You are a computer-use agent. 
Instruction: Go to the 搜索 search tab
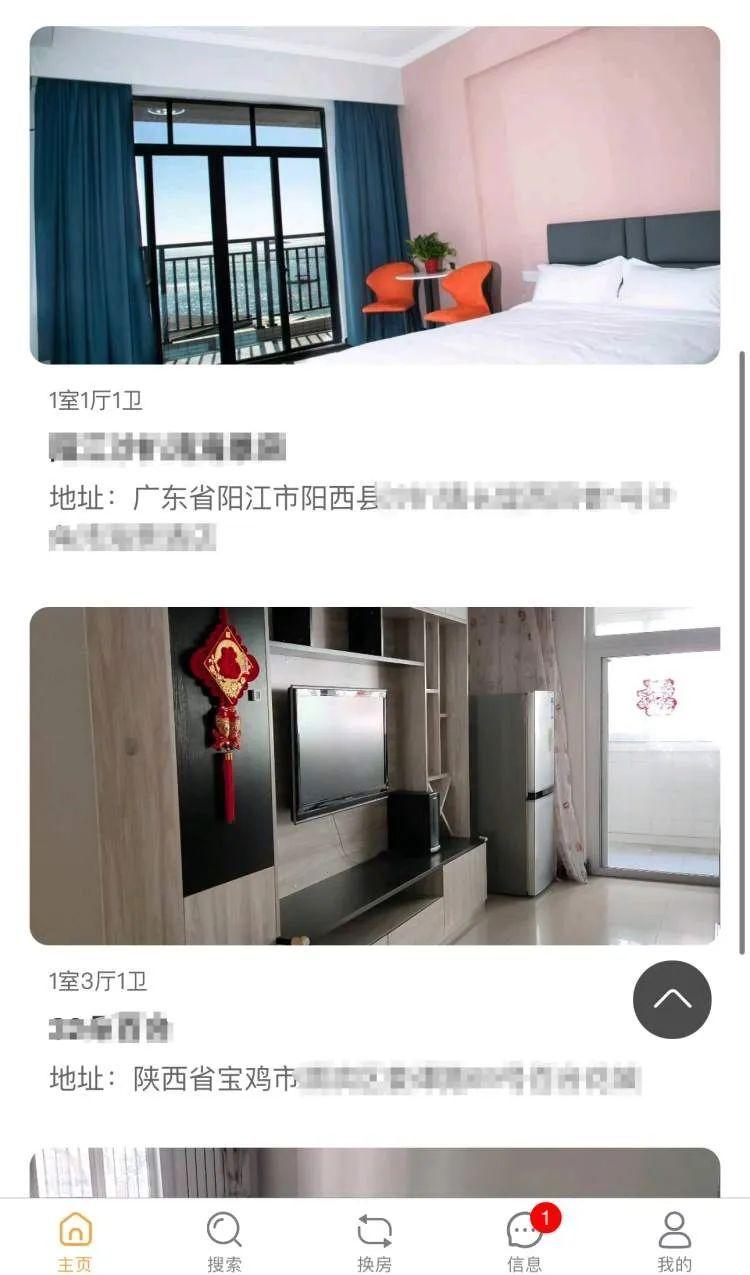tap(224, 1241)
